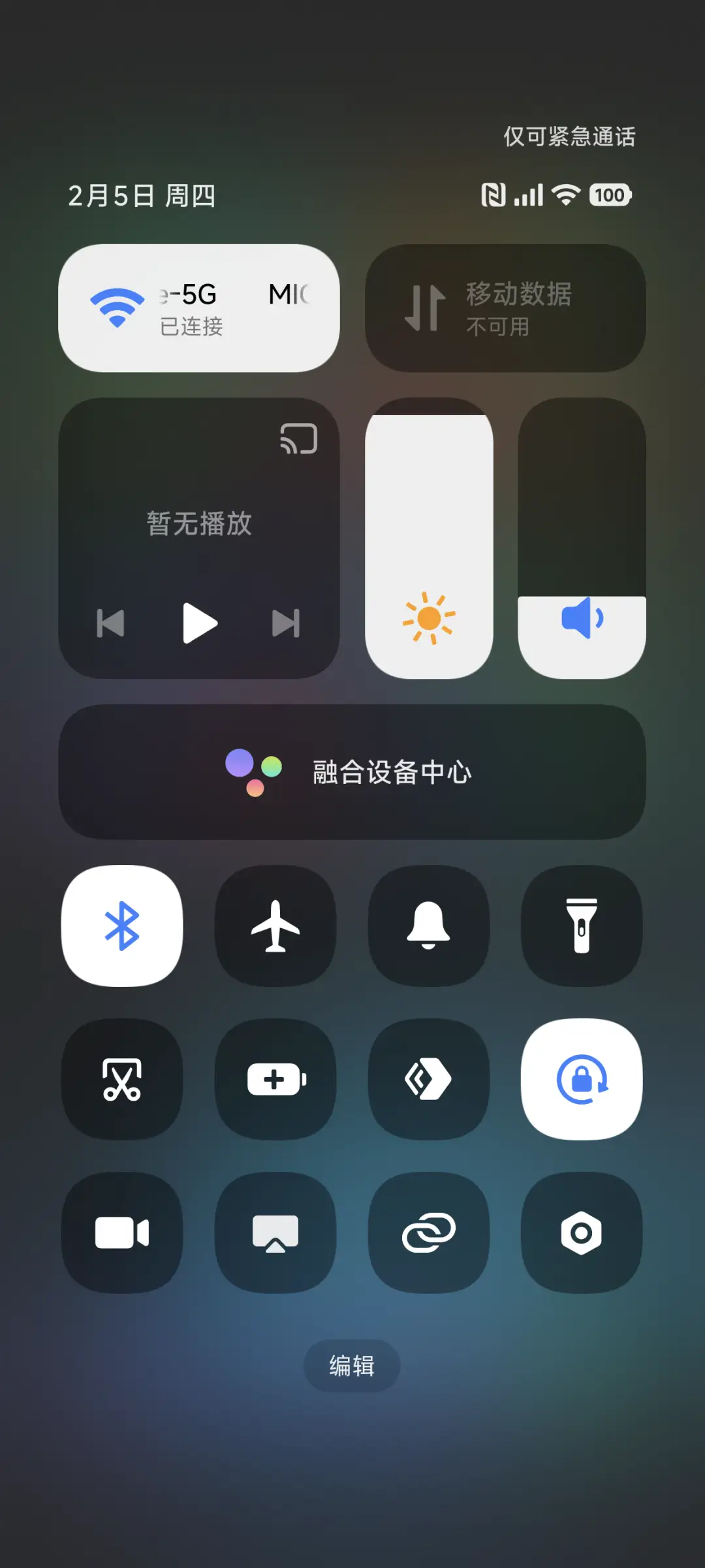Open 融合设备中心 device center
The height and width of the screenshot is (1568, 705).
[x=352, y=772]
